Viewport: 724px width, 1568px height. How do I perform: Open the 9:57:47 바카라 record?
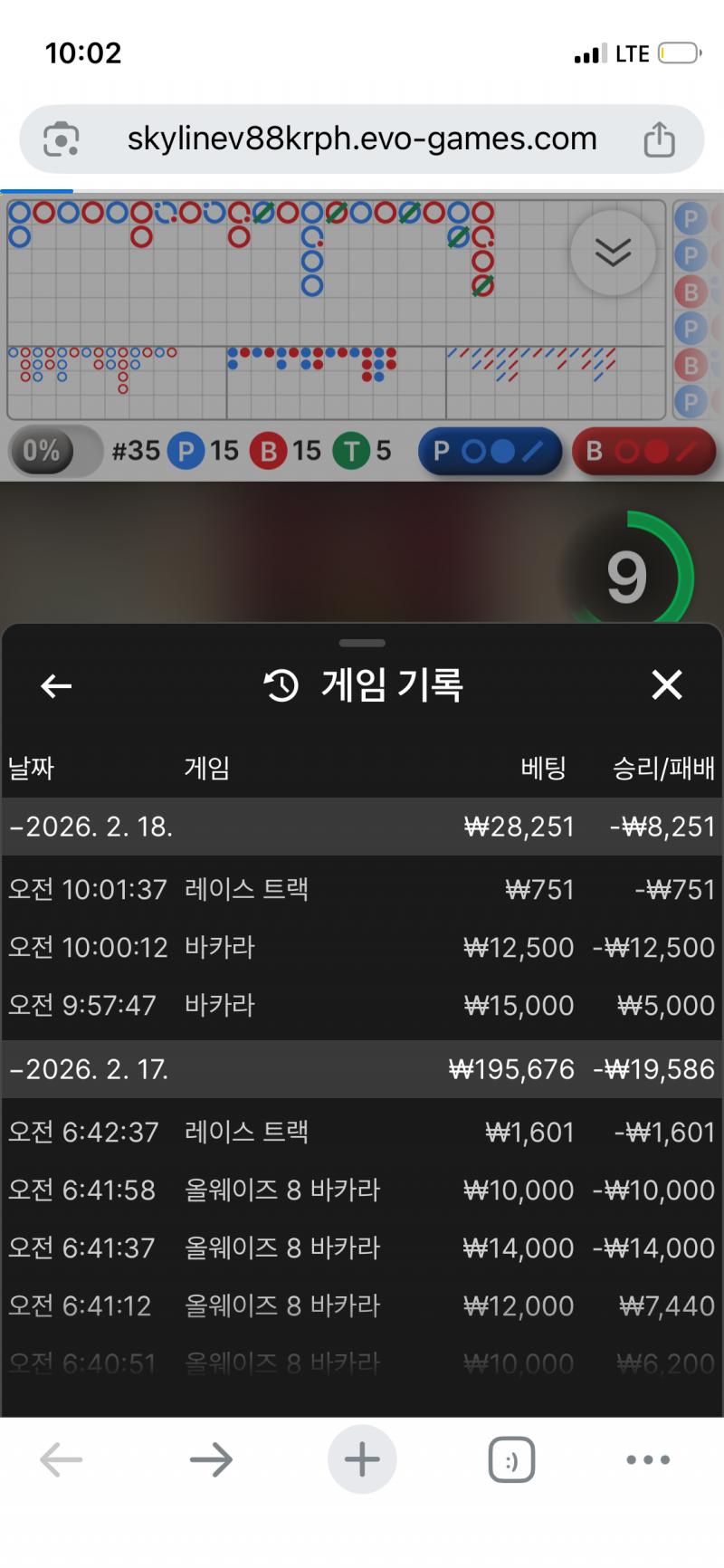[362, 1006]
